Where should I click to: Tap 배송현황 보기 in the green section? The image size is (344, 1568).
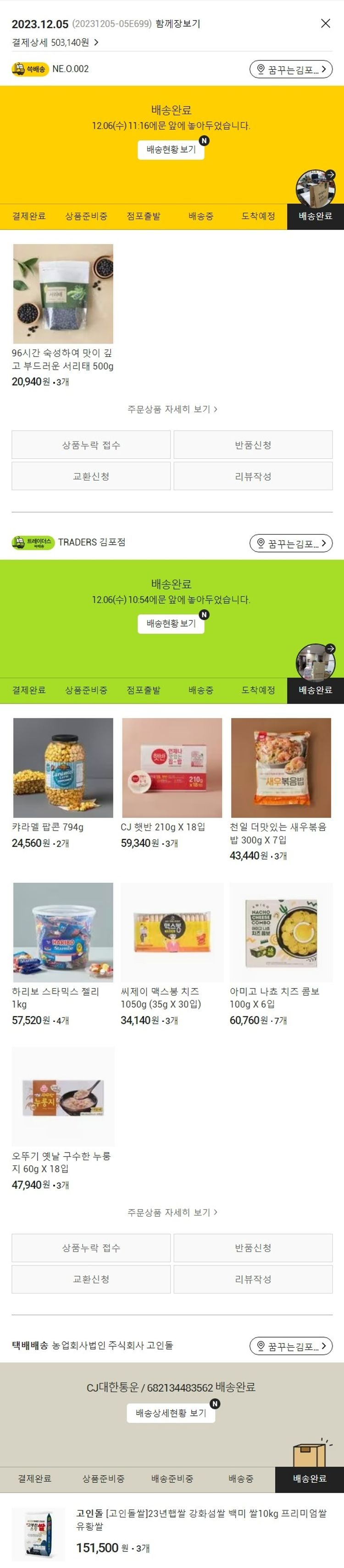(171, 623)
